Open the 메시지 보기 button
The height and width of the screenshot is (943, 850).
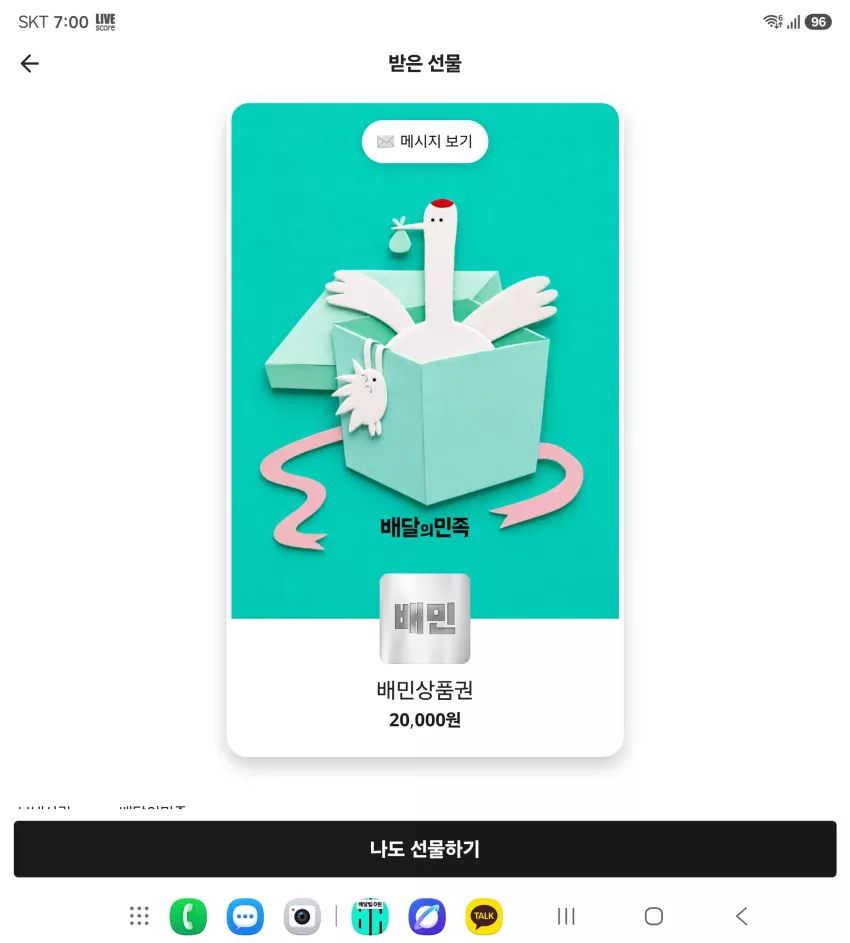coord(425,141)
